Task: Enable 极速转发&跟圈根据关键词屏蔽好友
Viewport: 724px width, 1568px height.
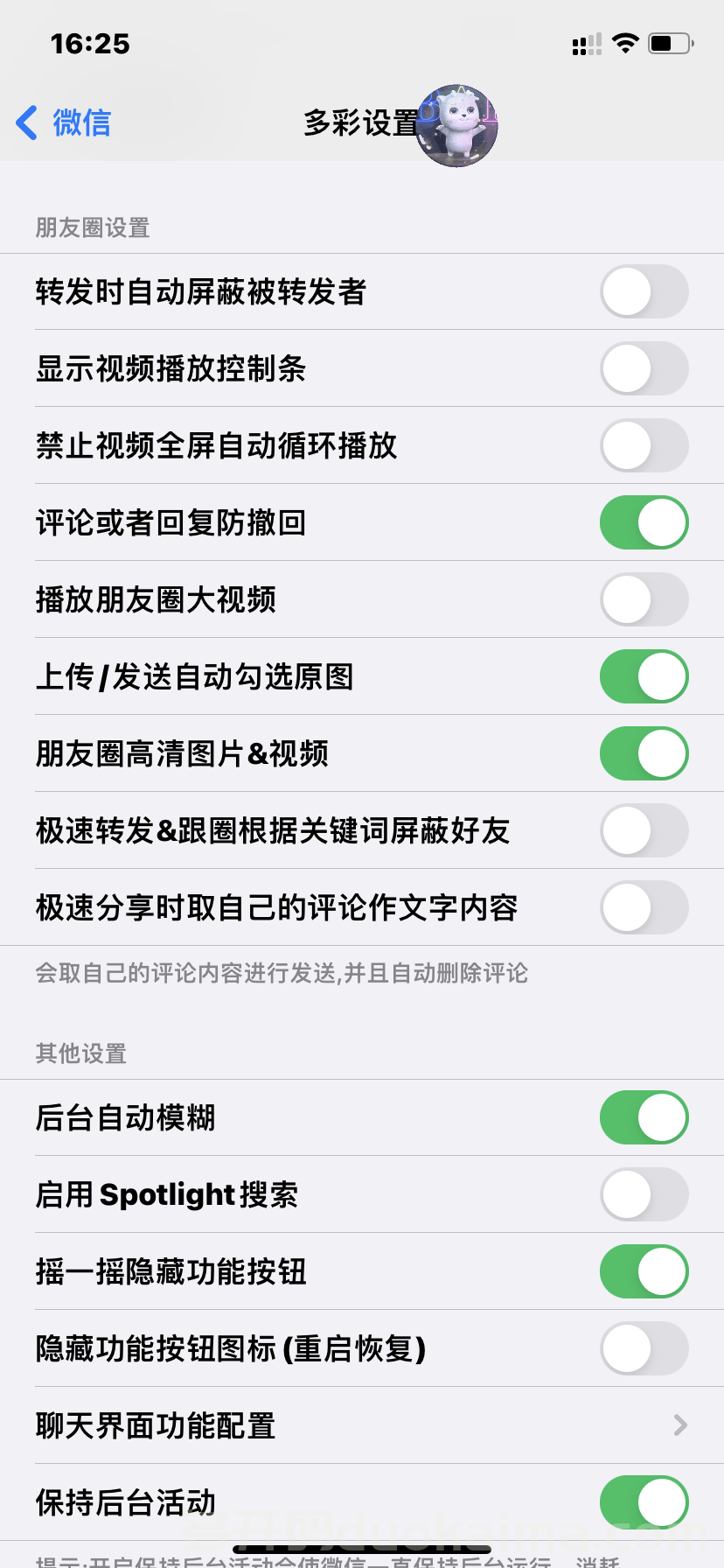Action: (x=644, y=830)
